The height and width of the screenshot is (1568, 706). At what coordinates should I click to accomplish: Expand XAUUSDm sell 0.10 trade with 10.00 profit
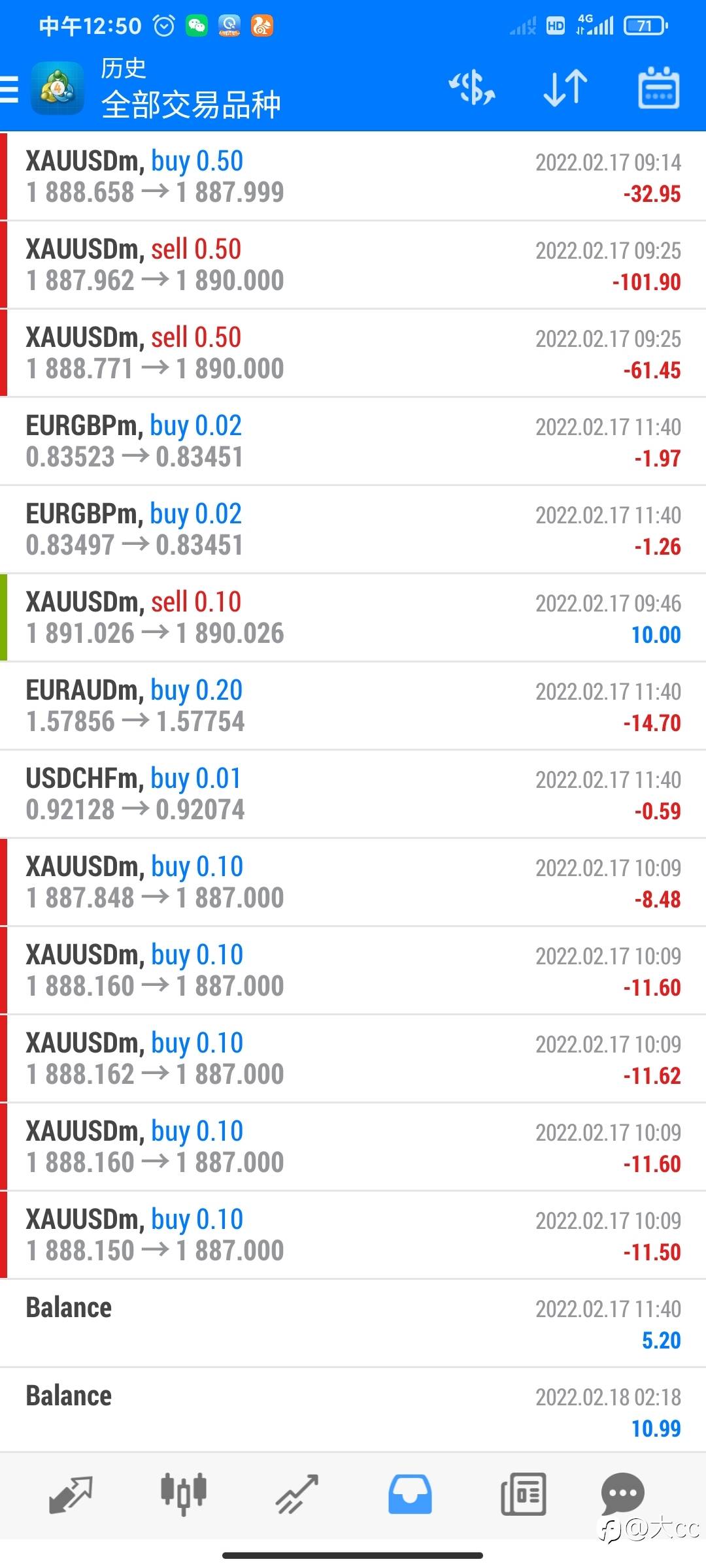coord(353,617)
